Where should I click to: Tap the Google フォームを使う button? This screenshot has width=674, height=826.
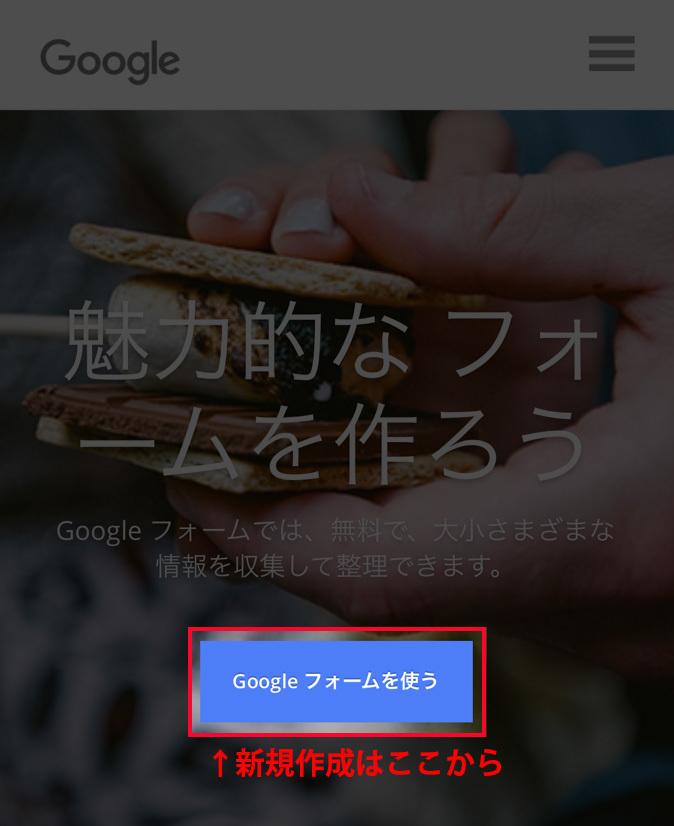coord(336,681)
